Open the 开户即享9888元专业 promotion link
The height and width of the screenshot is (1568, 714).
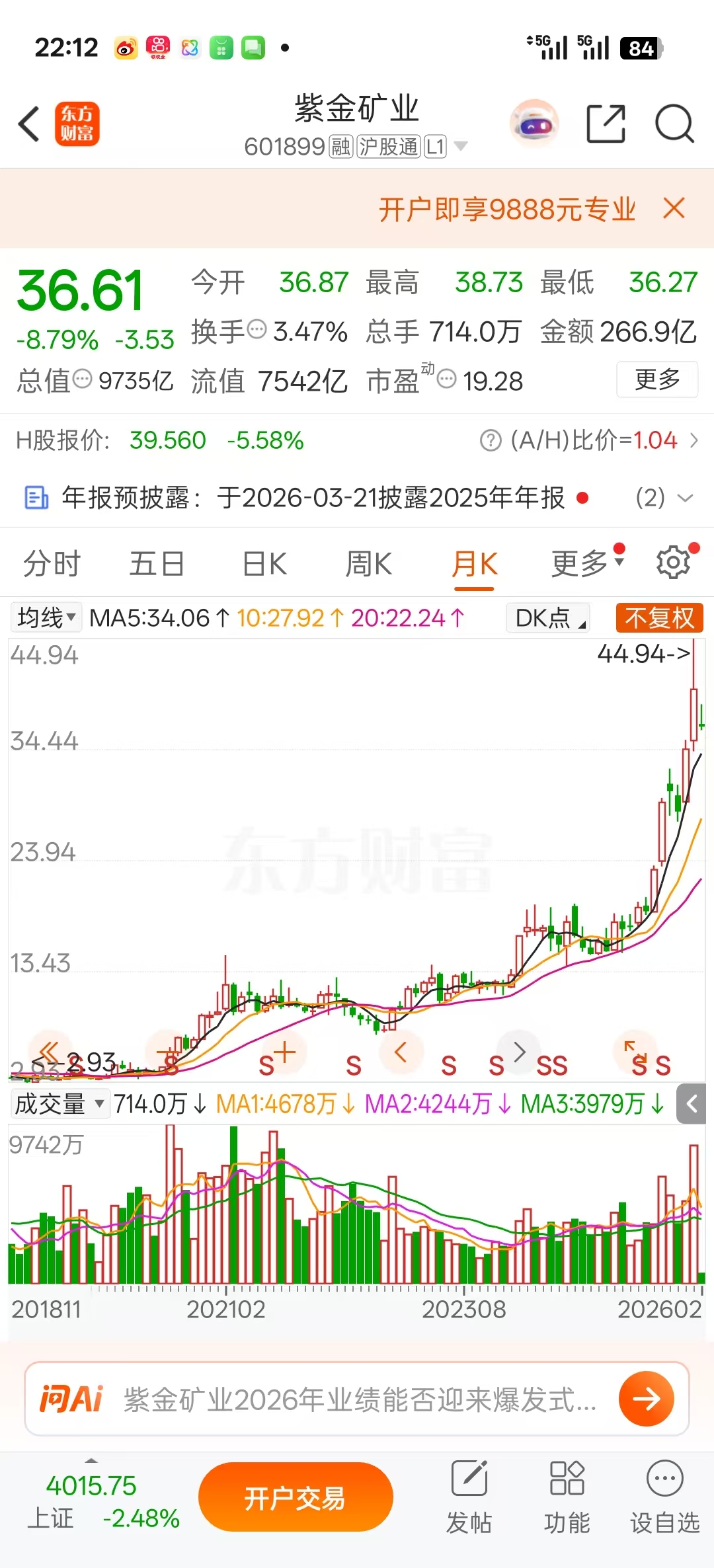click(x=506, y=210)
